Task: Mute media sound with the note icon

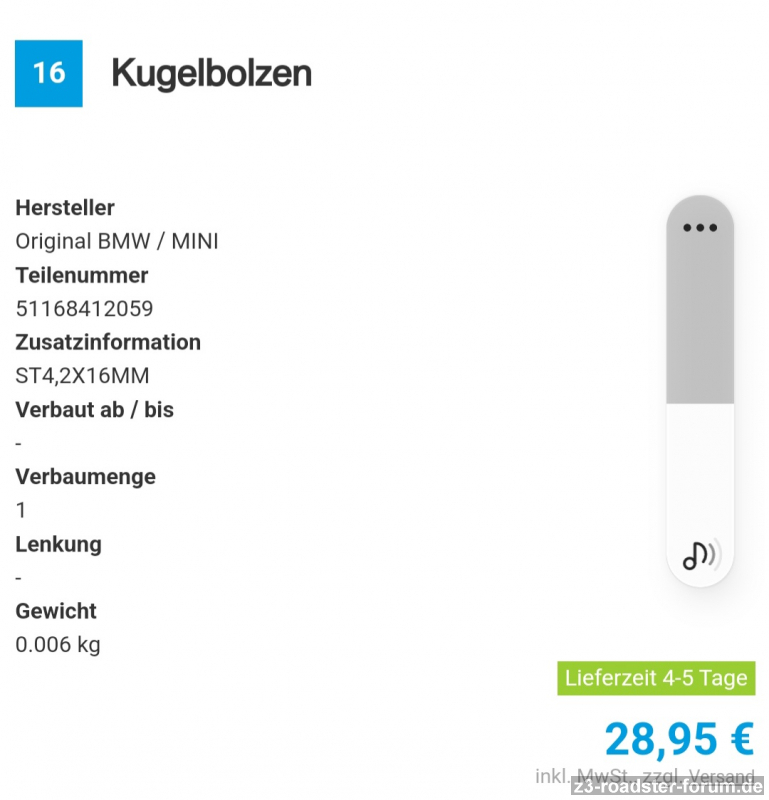Action: click(x=700, y=554)
